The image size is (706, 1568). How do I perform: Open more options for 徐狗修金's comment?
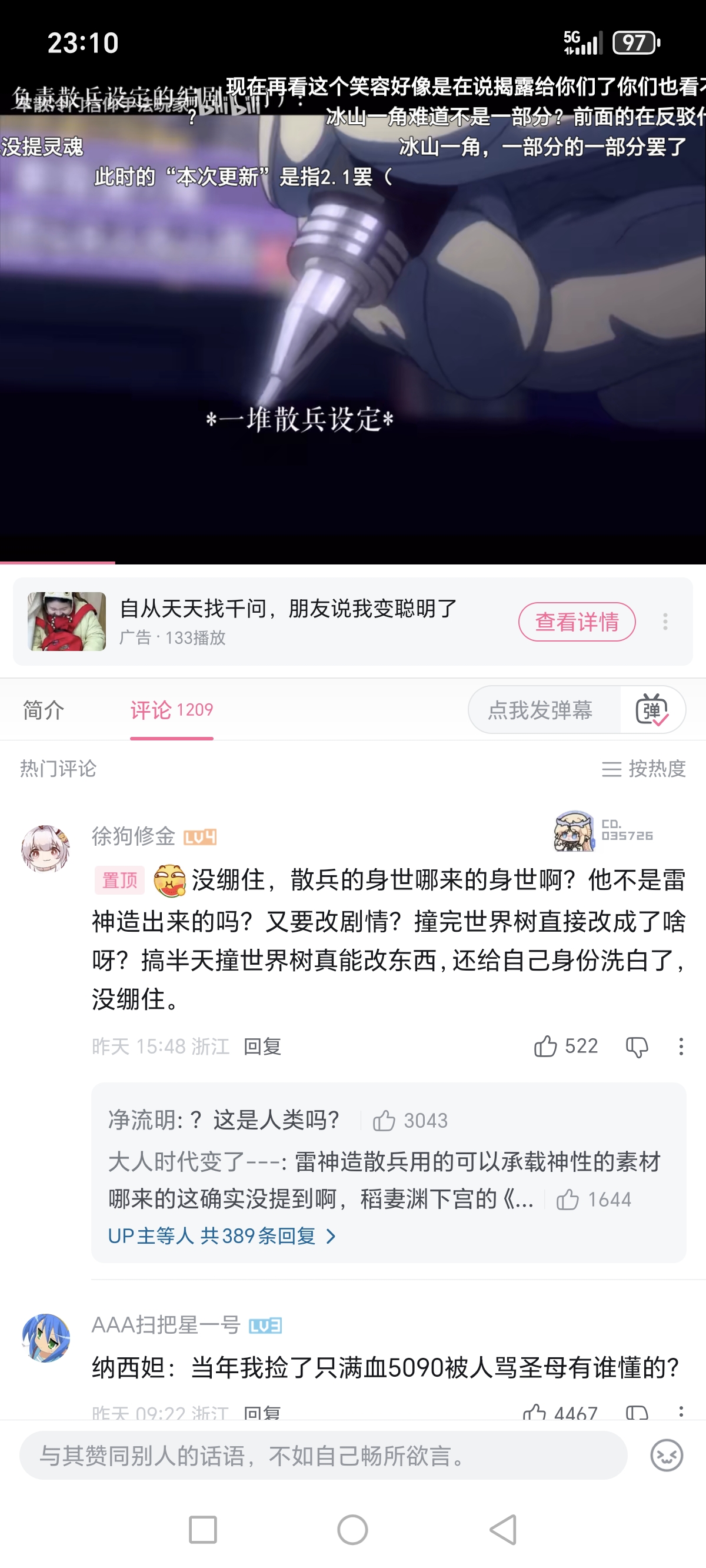click(x=681, y=1047)
